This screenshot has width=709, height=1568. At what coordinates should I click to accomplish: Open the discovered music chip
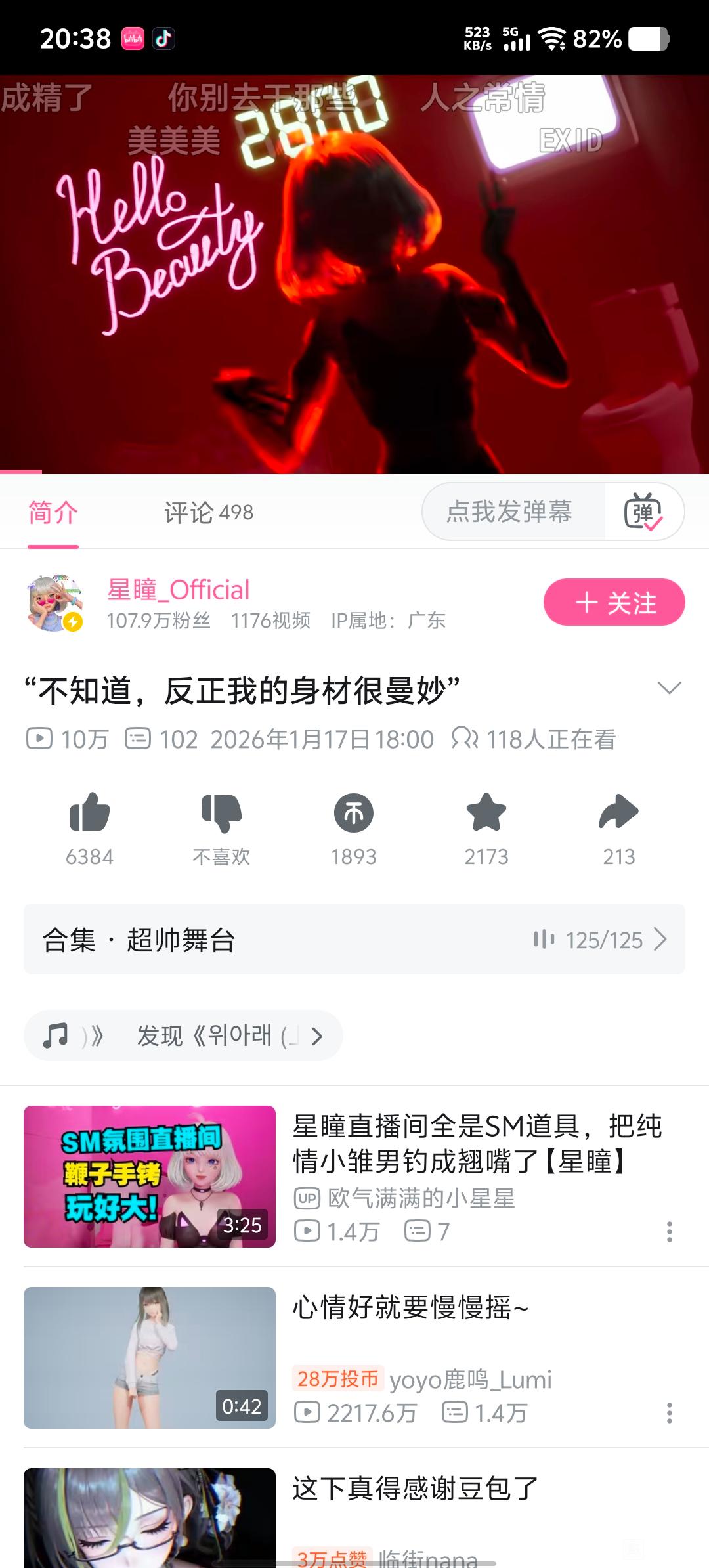click(x=183, y=1035)
